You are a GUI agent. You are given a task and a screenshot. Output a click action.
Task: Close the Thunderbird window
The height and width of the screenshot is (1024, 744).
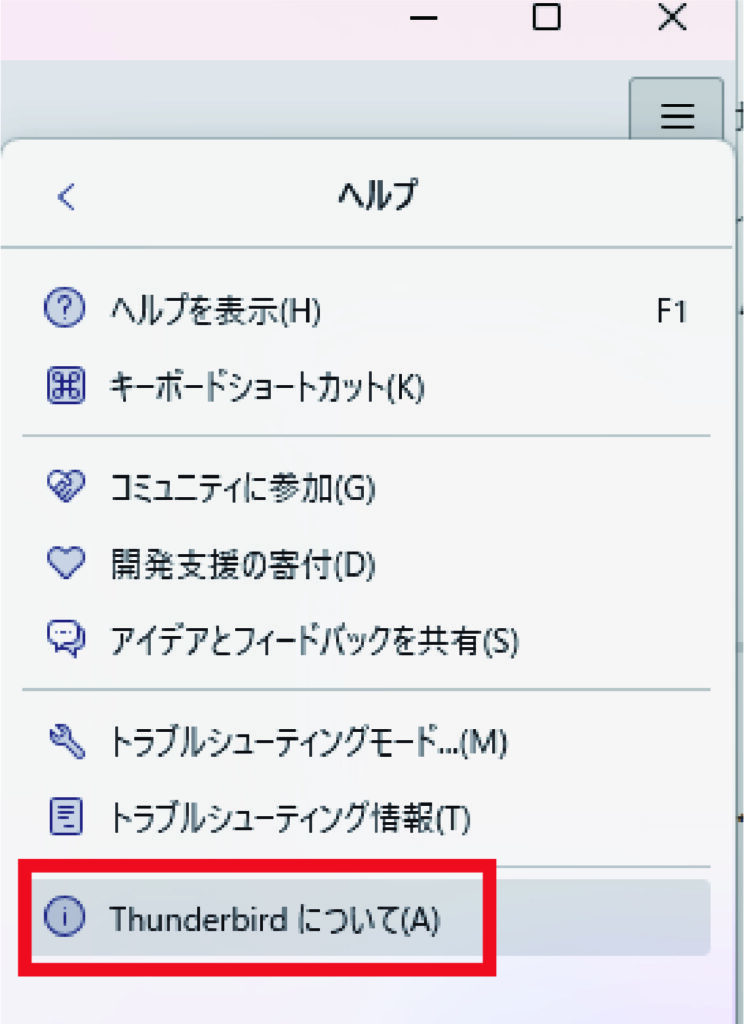[x=672, y=17]
